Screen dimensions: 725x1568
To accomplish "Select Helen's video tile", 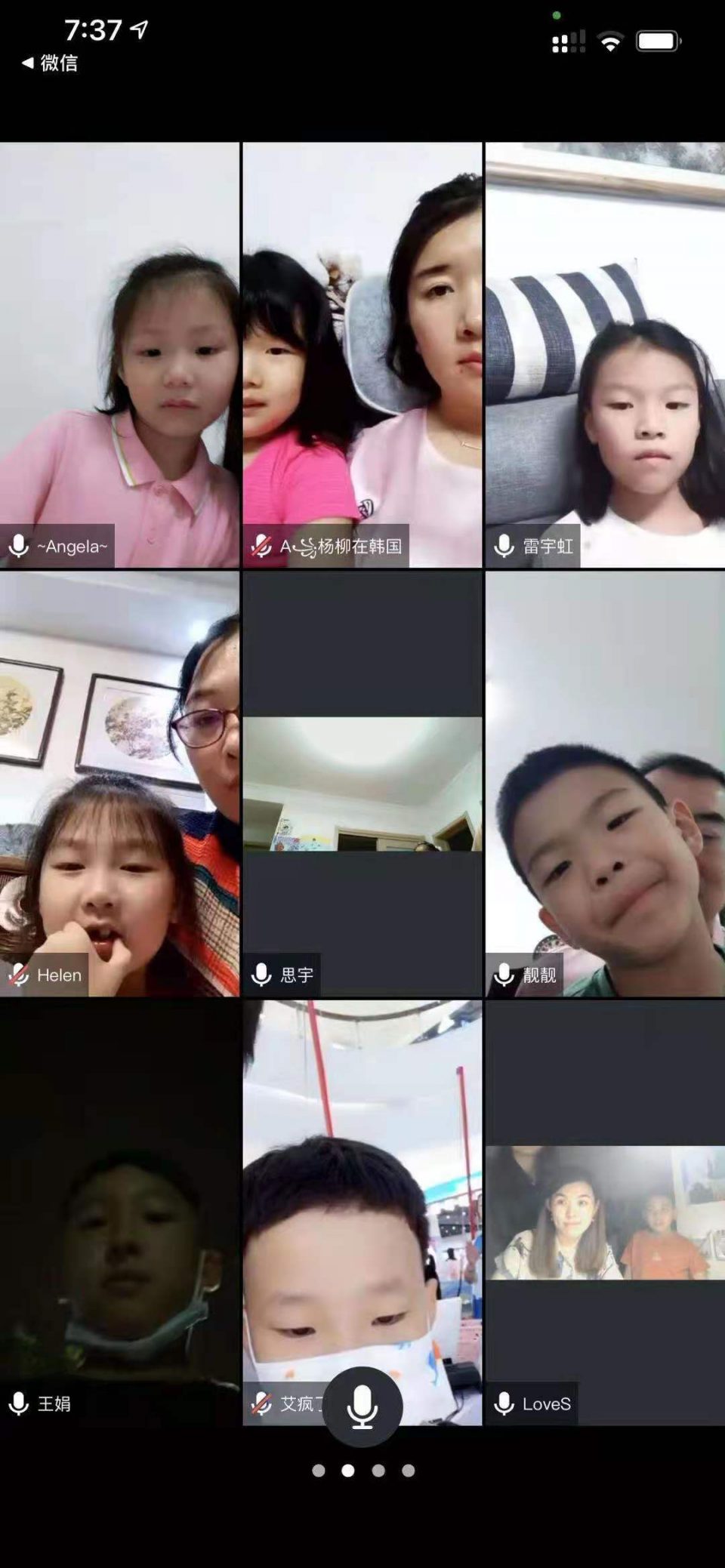I will coord(119,784).
